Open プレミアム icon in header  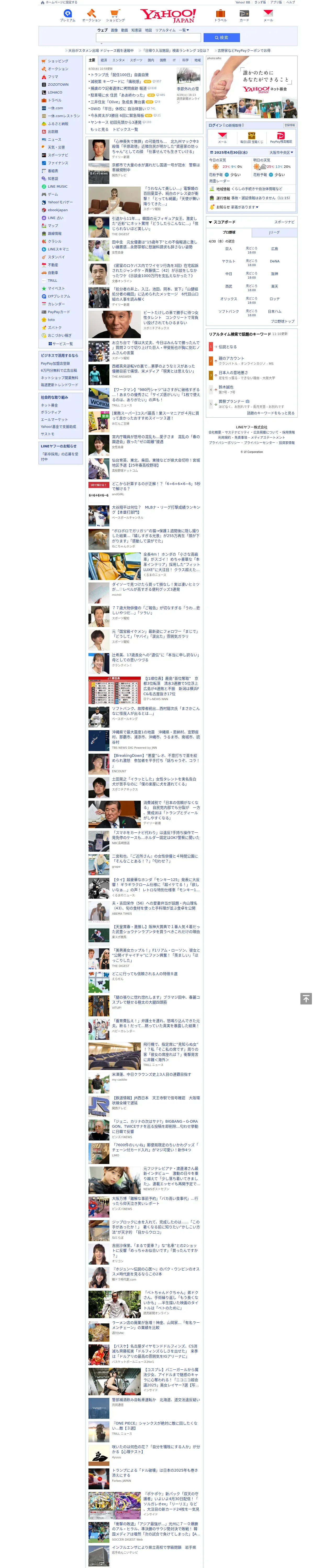68,16
